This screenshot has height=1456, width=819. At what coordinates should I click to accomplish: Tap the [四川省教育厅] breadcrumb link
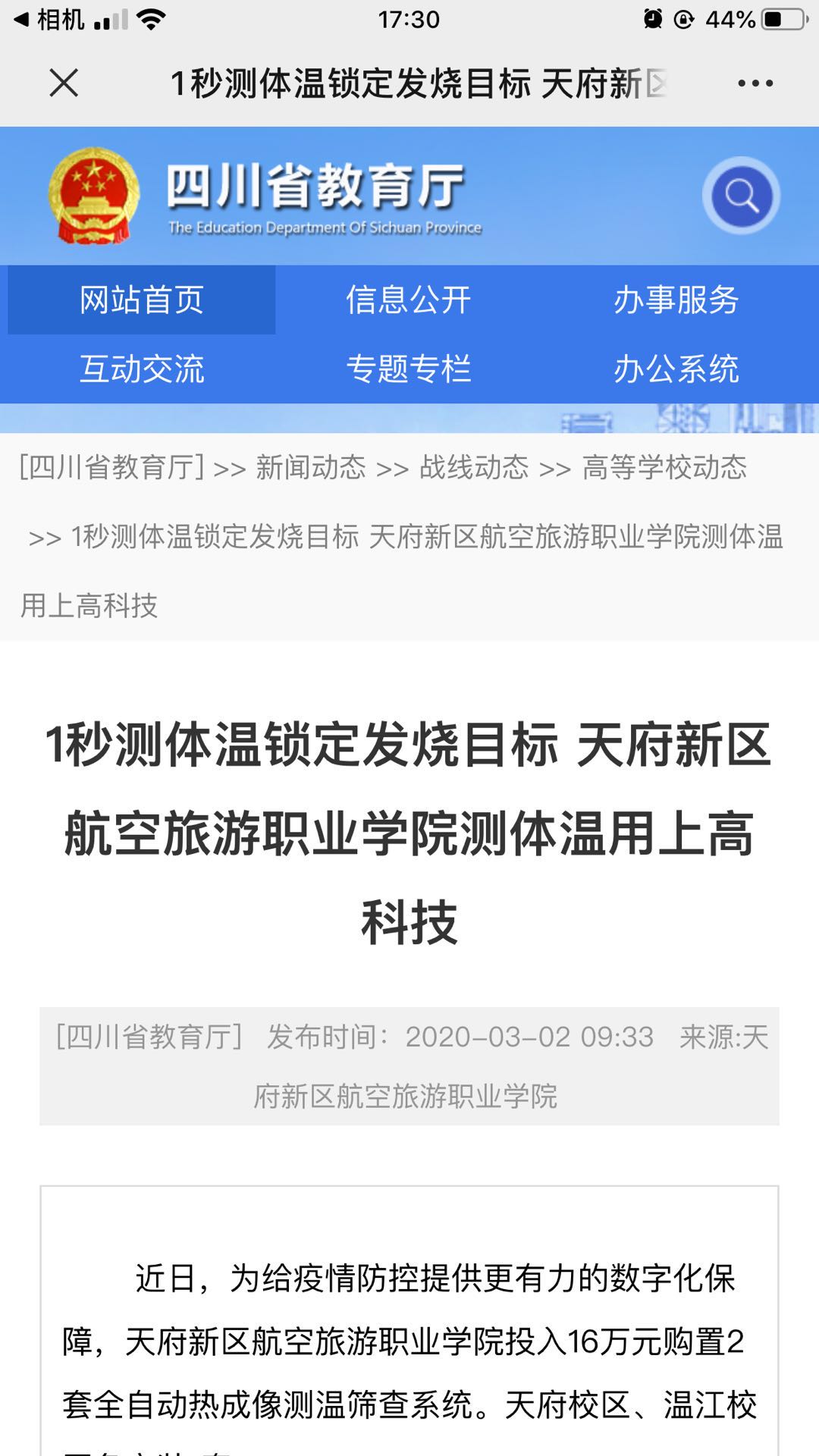(x=111, y=467)
